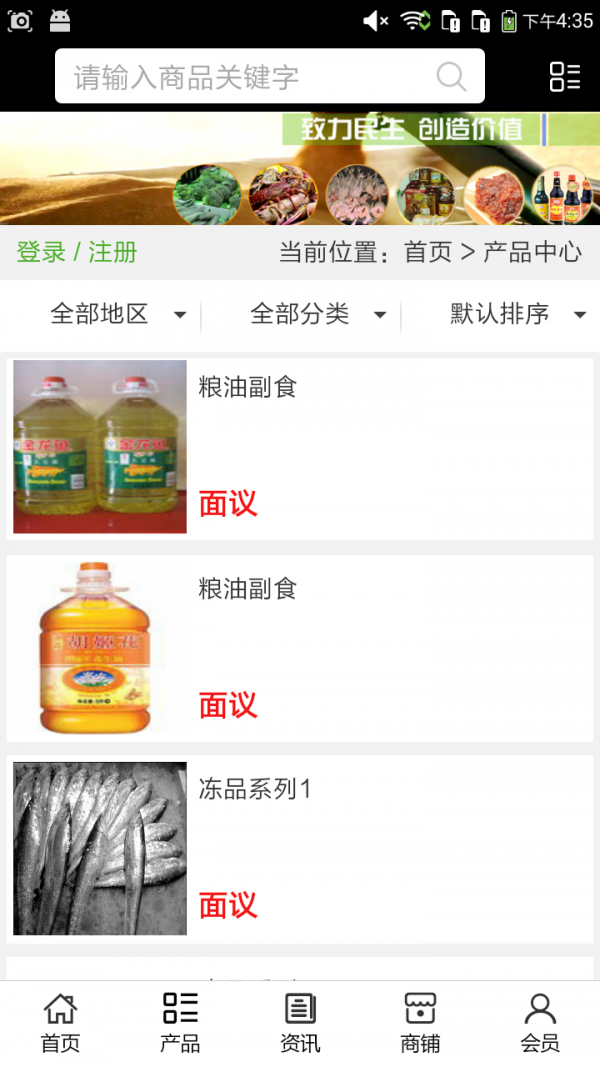Open the 冻品系列1 product card

300,848
